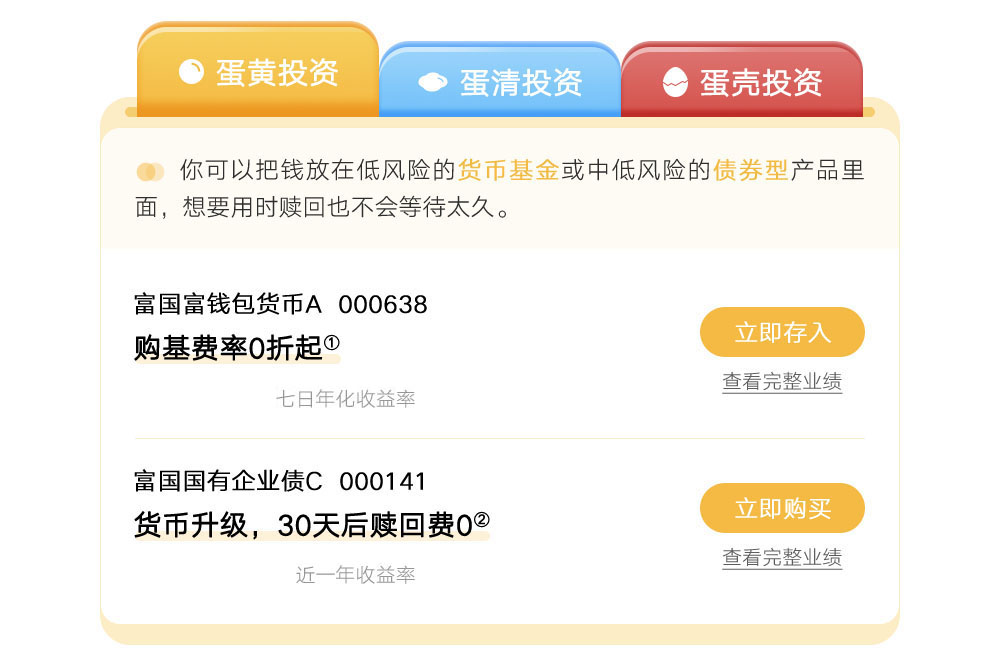Image resolution: width=1000 pixels, height=660 pixels.
Task: View 查看完整业绩 under 立即存入
Action: (x=782, y=382)
